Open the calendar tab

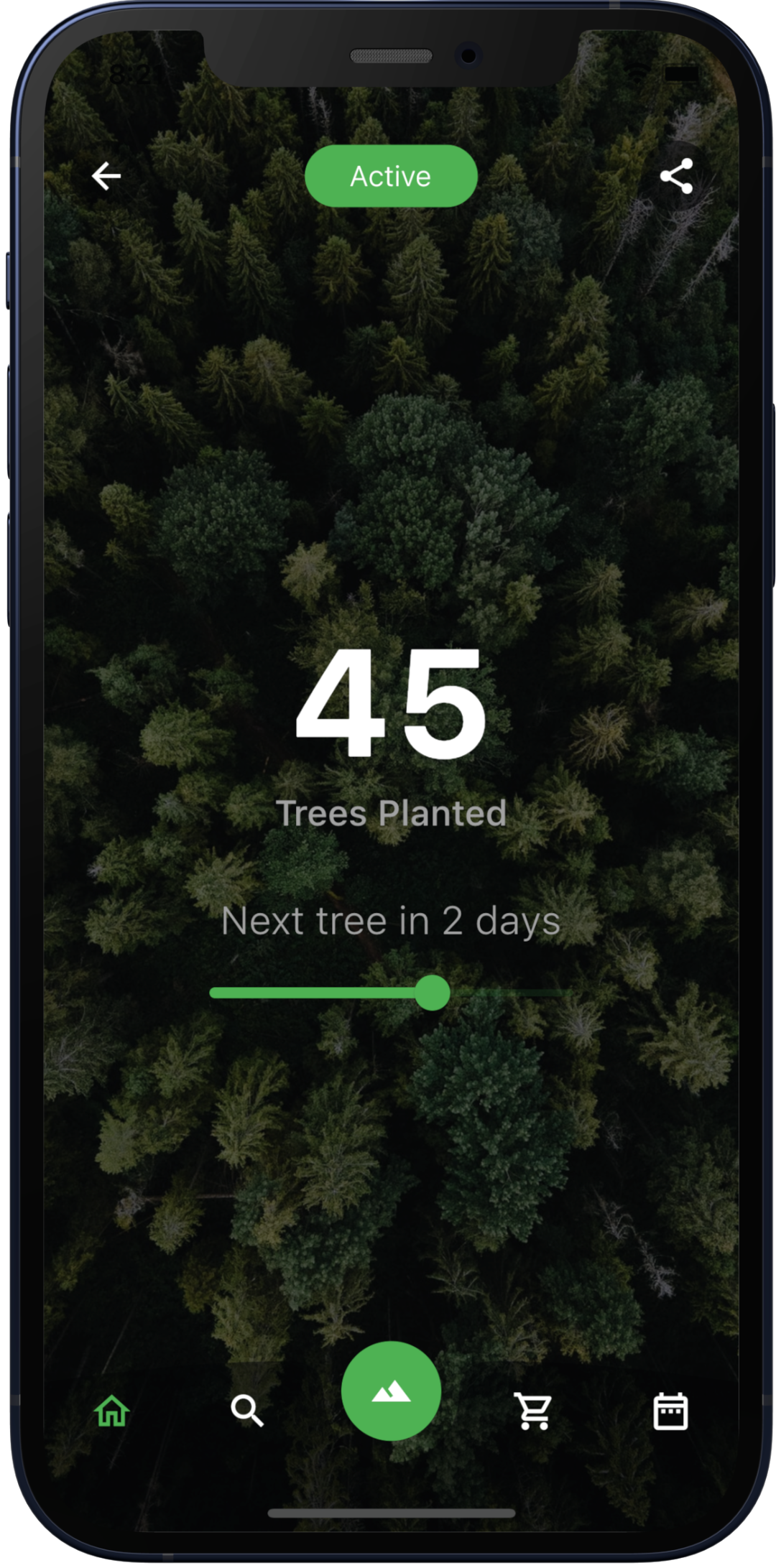pos(670,1411)
